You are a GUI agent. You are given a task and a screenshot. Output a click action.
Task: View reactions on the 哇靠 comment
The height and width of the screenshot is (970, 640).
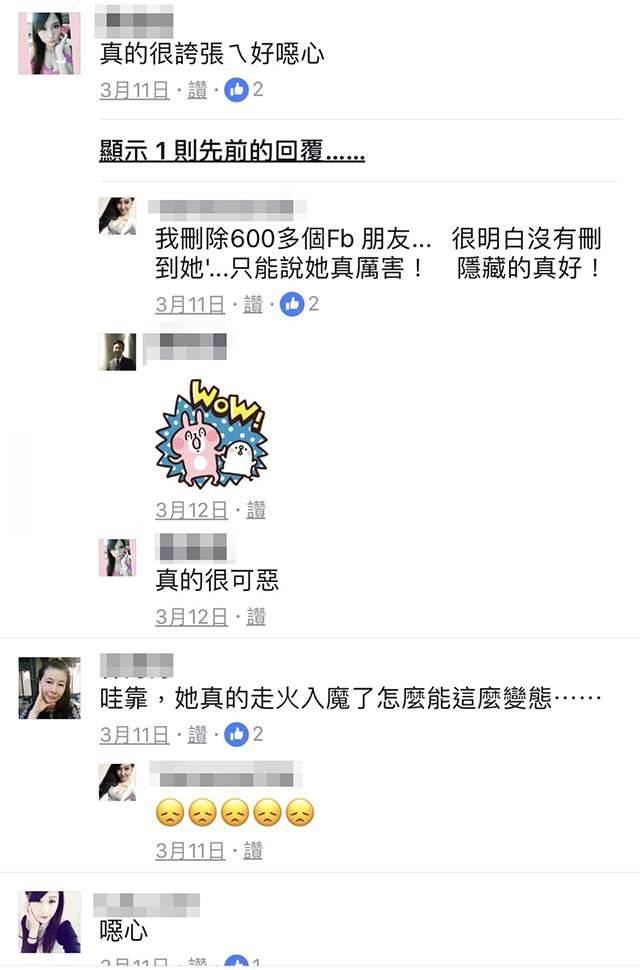tap(244, 735)
